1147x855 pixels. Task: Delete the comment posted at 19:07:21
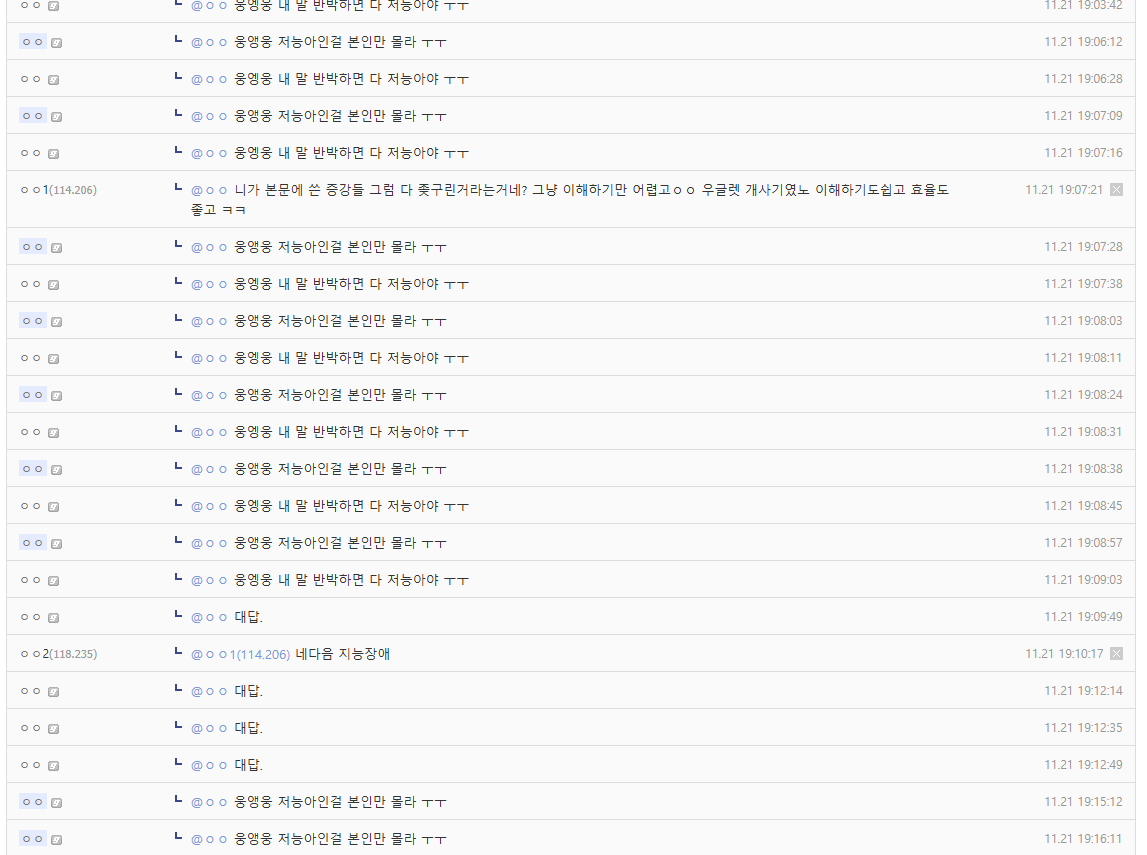coord(1116,190)
